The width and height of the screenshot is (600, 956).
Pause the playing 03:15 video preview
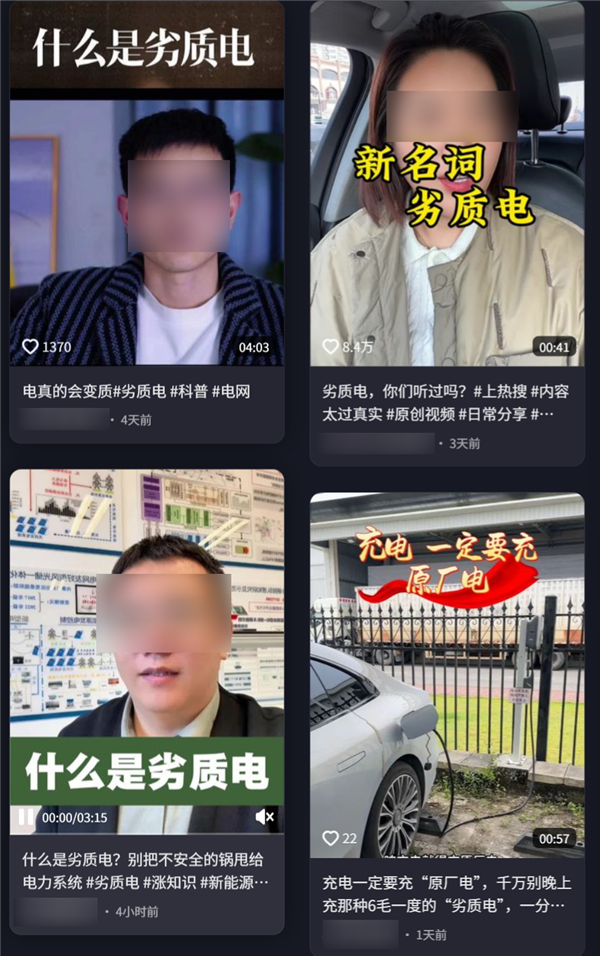[26, 817]
